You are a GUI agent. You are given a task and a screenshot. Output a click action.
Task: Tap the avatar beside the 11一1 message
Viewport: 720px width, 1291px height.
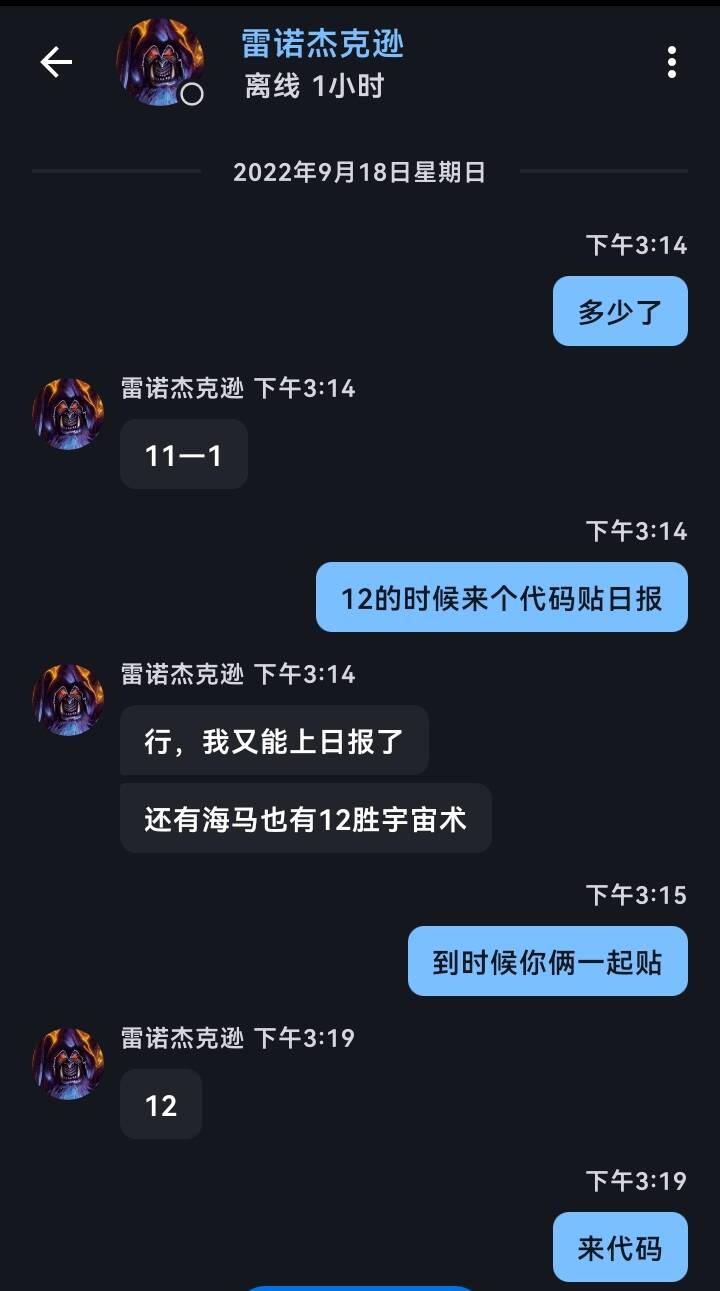(68, 413)
